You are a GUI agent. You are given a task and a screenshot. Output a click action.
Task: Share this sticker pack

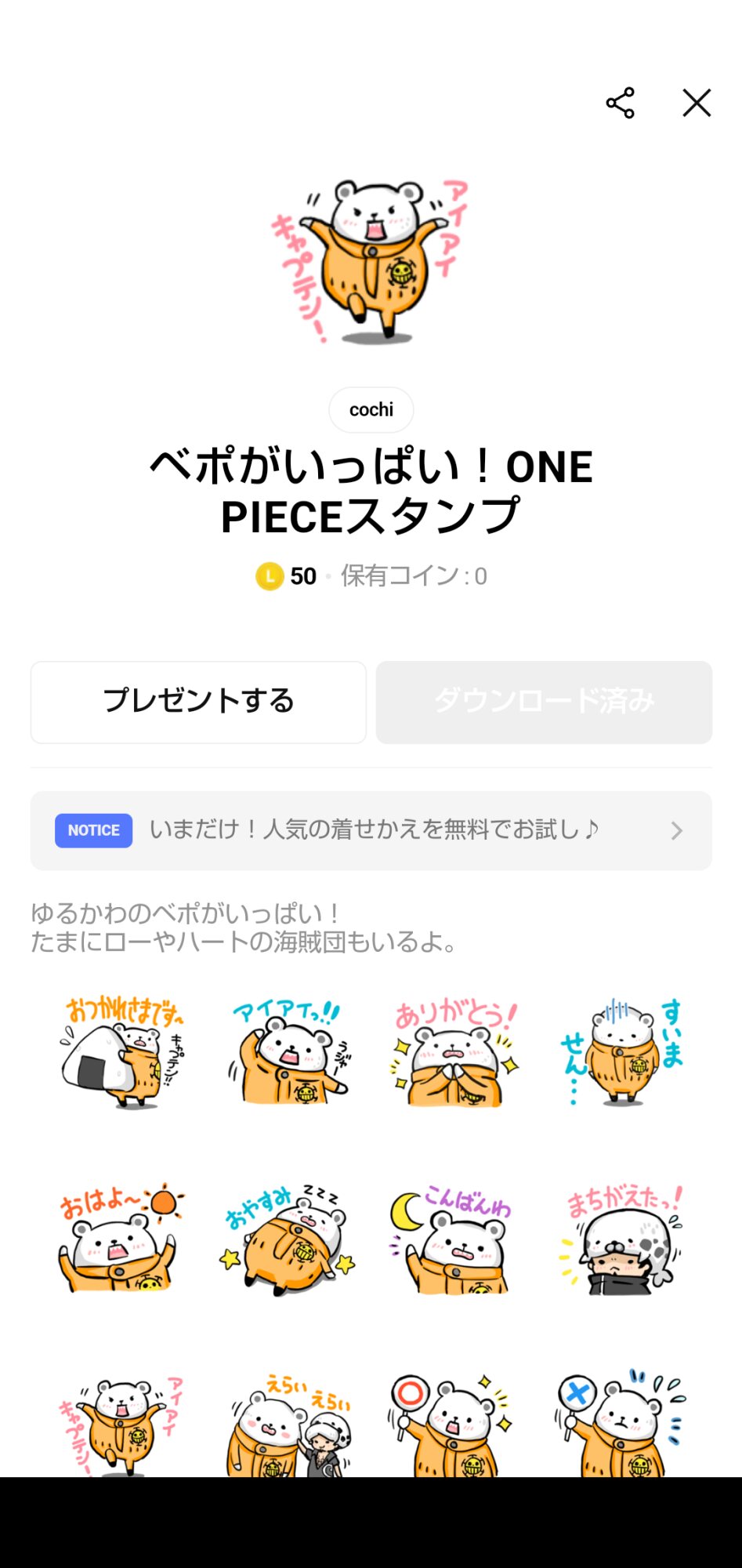(x=620, y=103)
